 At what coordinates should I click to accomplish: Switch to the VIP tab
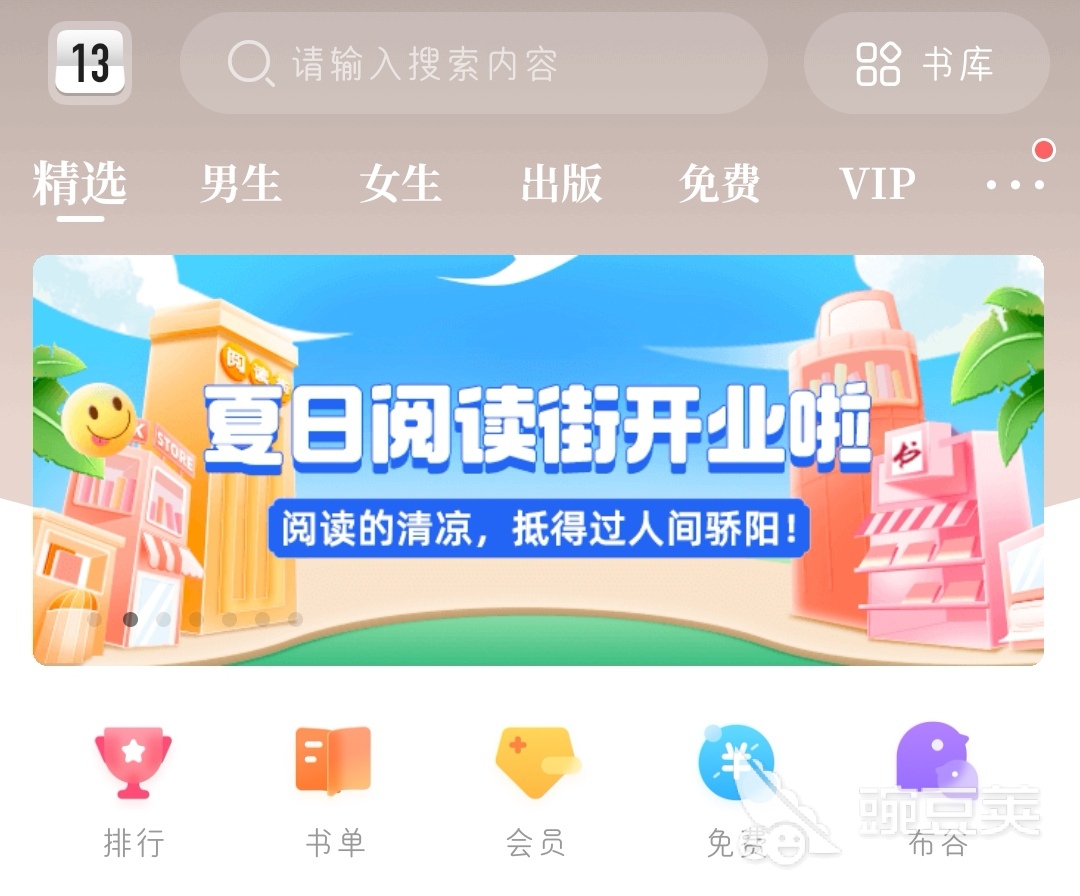click(x=877, y=184)
